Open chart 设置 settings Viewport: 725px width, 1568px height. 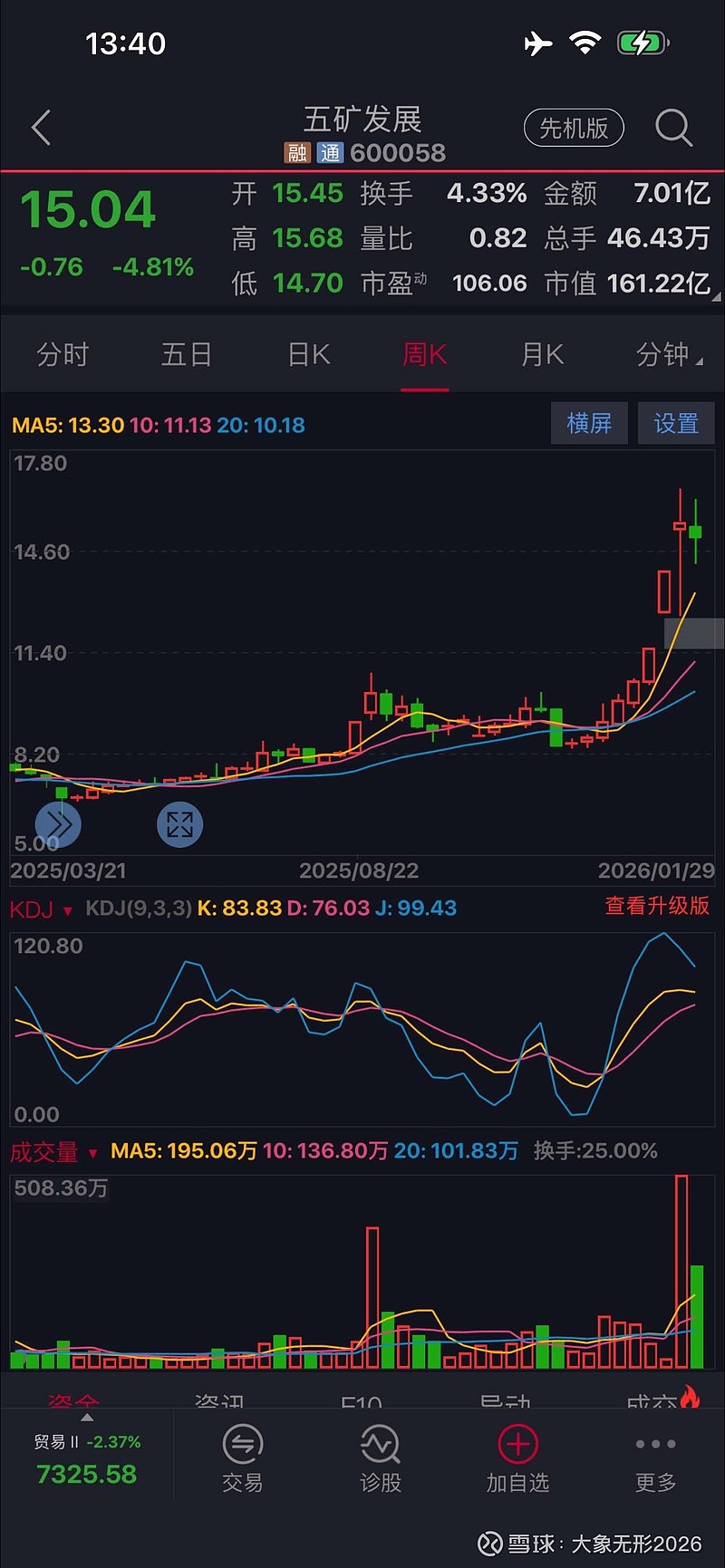click(676, 423)
